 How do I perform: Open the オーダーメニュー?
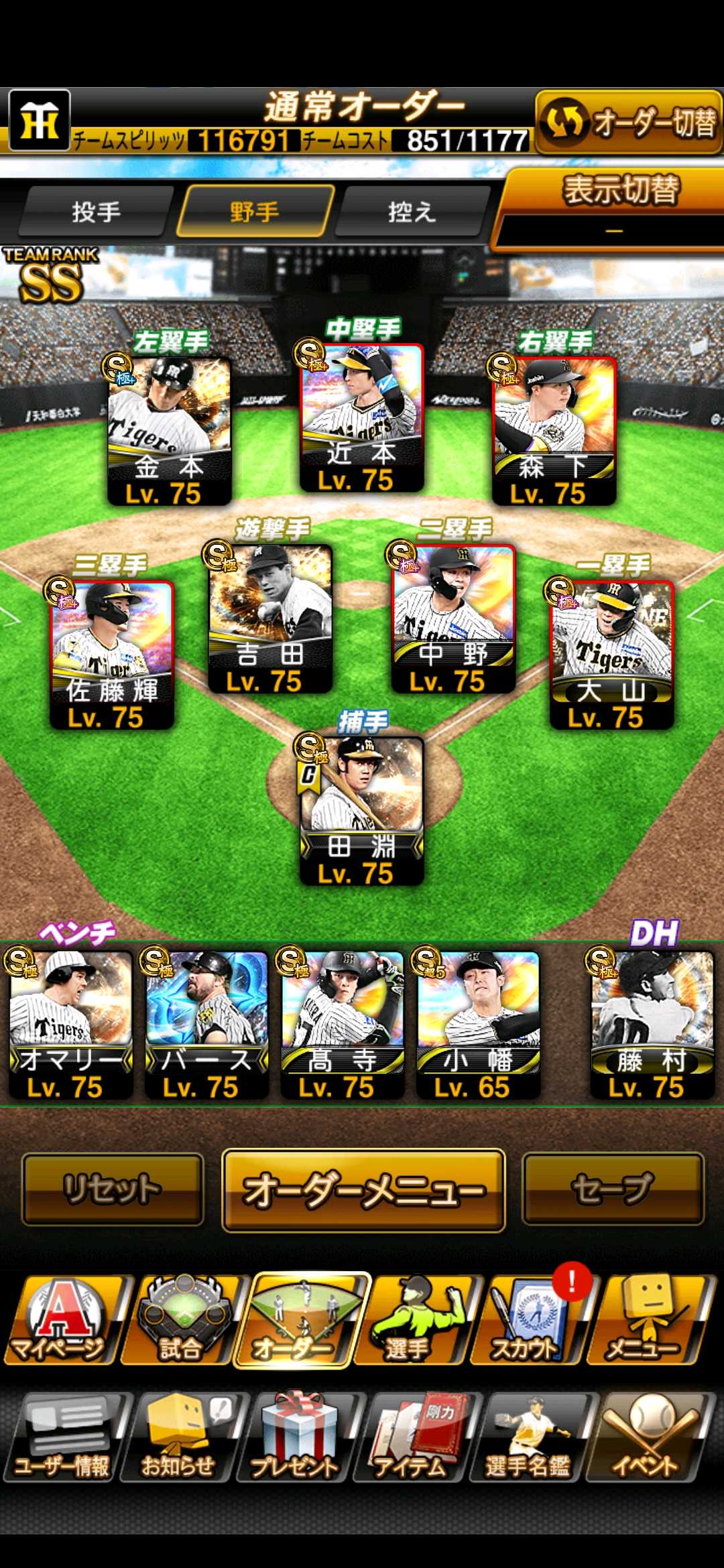pos(363,1191)
